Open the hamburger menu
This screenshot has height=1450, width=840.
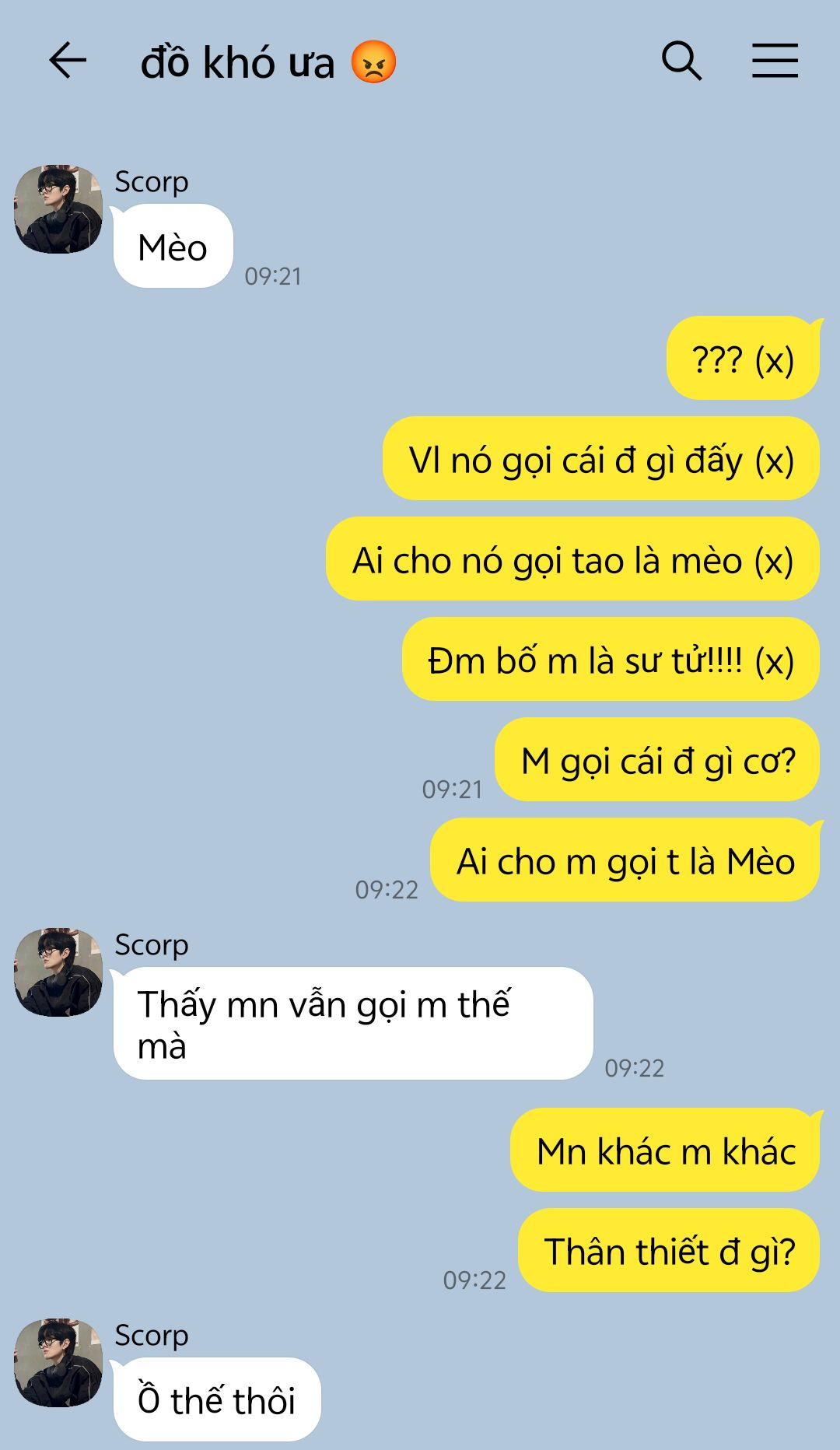pyautogui.click(x=775, y=61)
